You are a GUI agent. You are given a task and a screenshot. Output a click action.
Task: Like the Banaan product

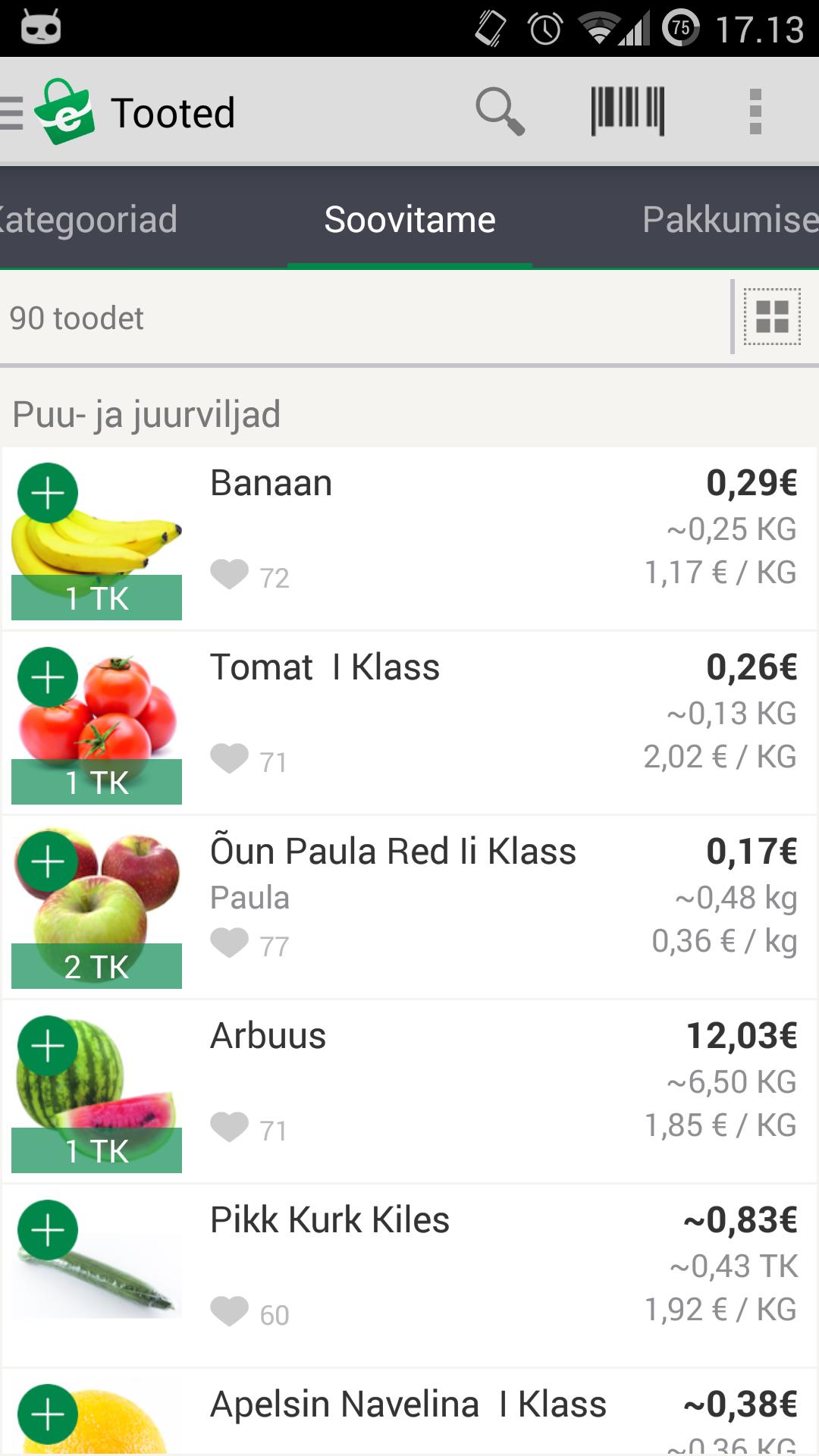[230, 574]
